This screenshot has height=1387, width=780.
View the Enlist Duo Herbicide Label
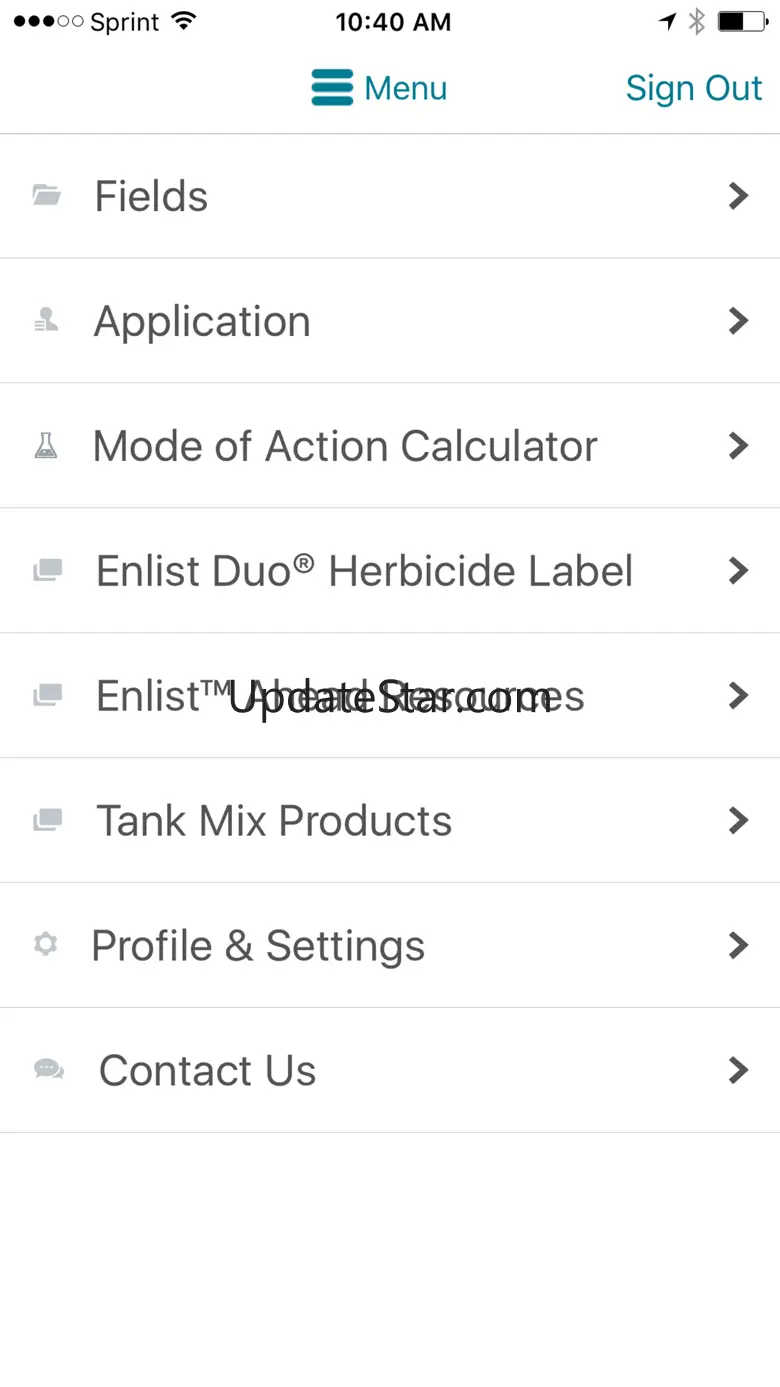click(389, 571)
